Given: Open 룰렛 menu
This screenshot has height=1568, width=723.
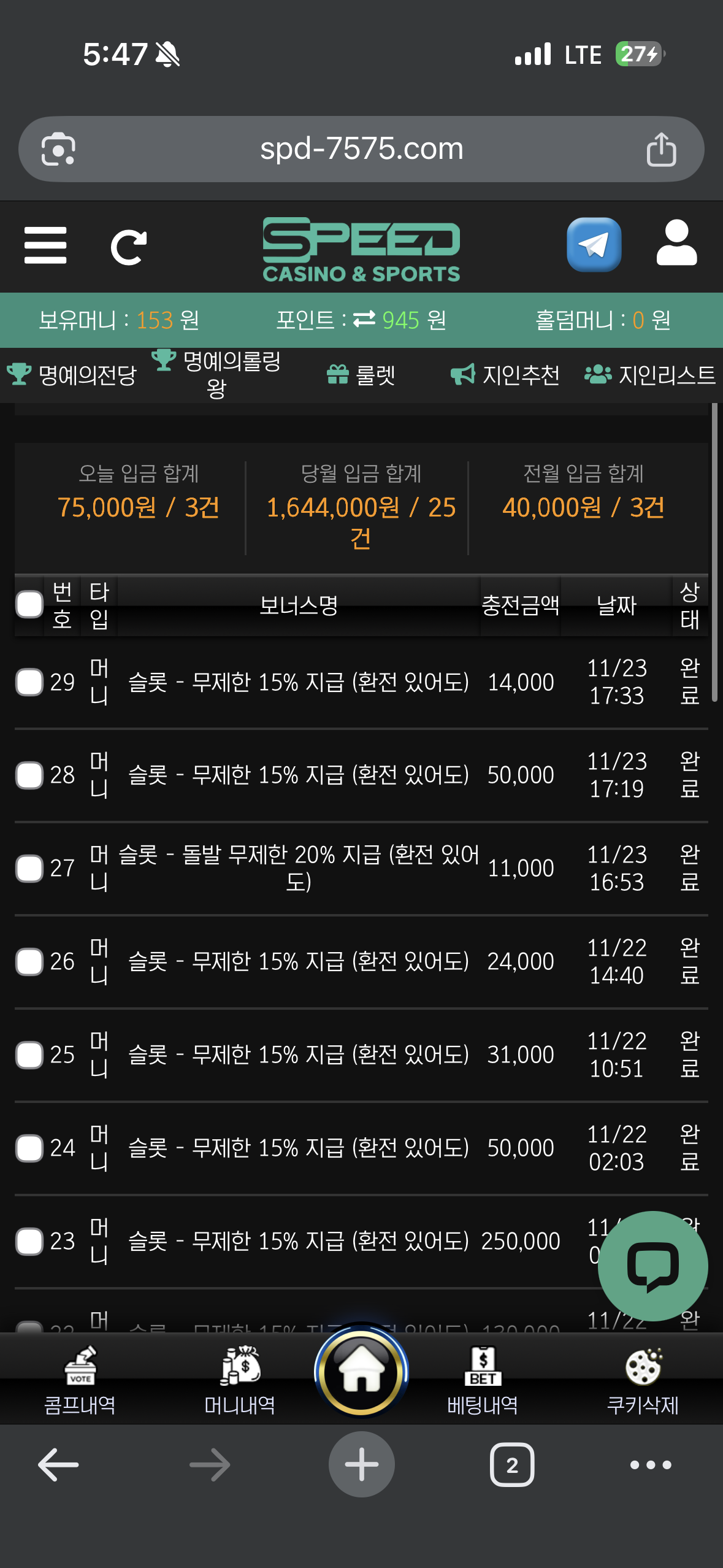Looking at the screenshot, I should click(361, 374).
